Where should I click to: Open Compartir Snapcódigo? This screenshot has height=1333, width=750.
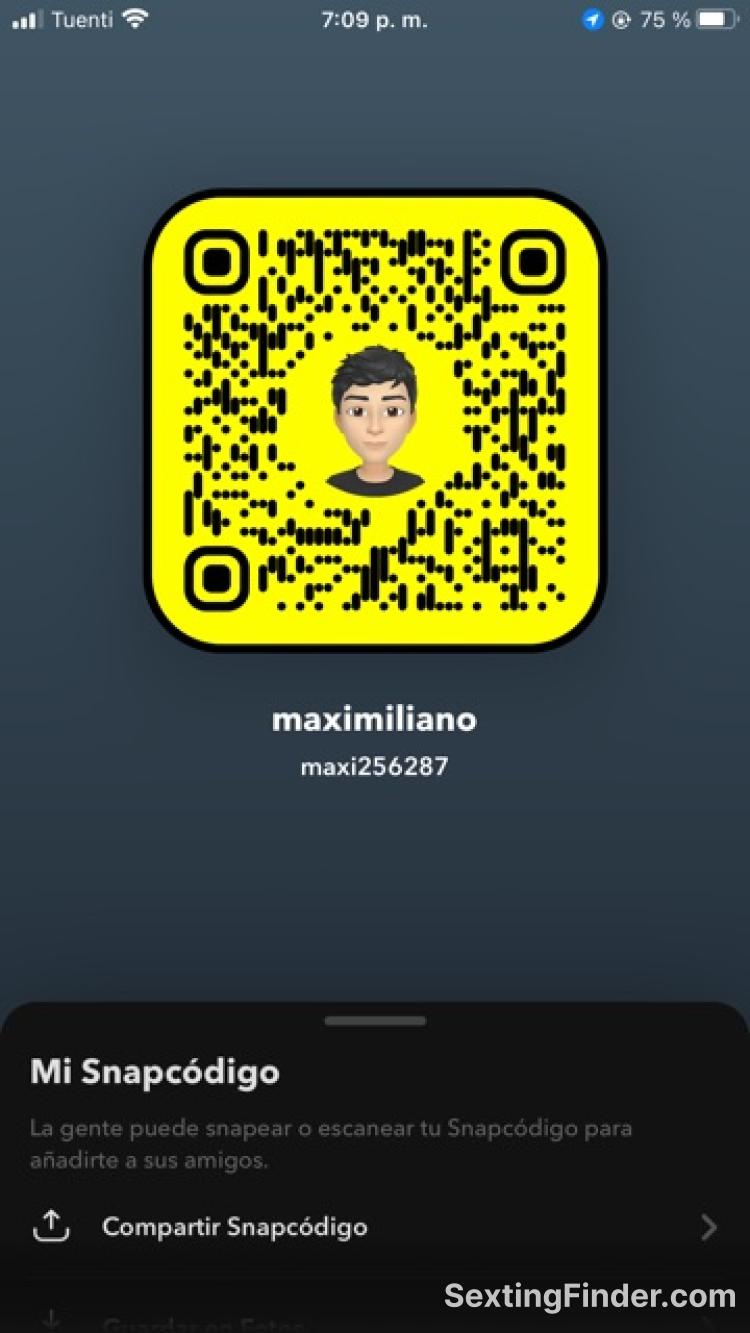pos(234,1227)
